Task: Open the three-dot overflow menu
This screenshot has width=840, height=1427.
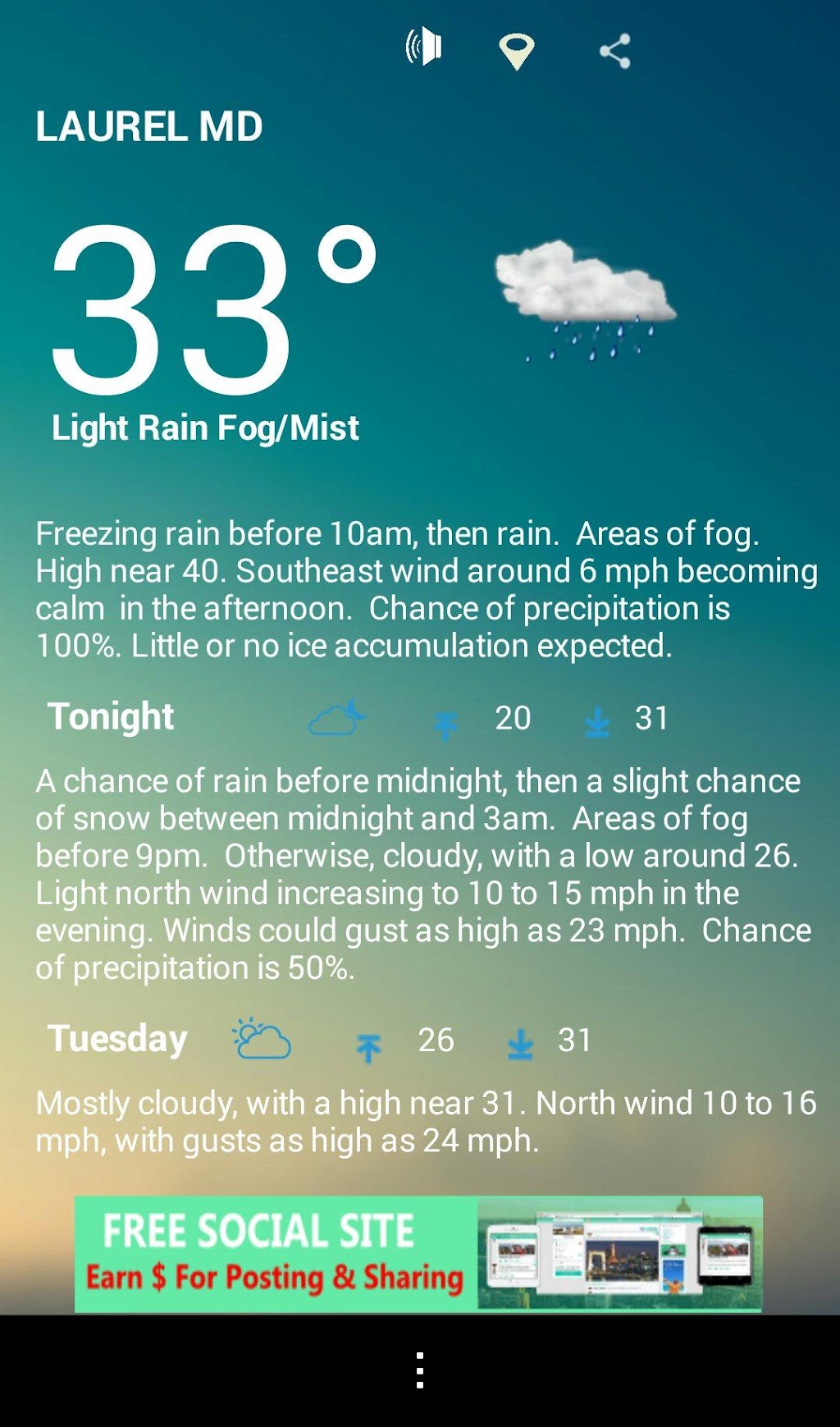Action: click(x=420, y=1370)
